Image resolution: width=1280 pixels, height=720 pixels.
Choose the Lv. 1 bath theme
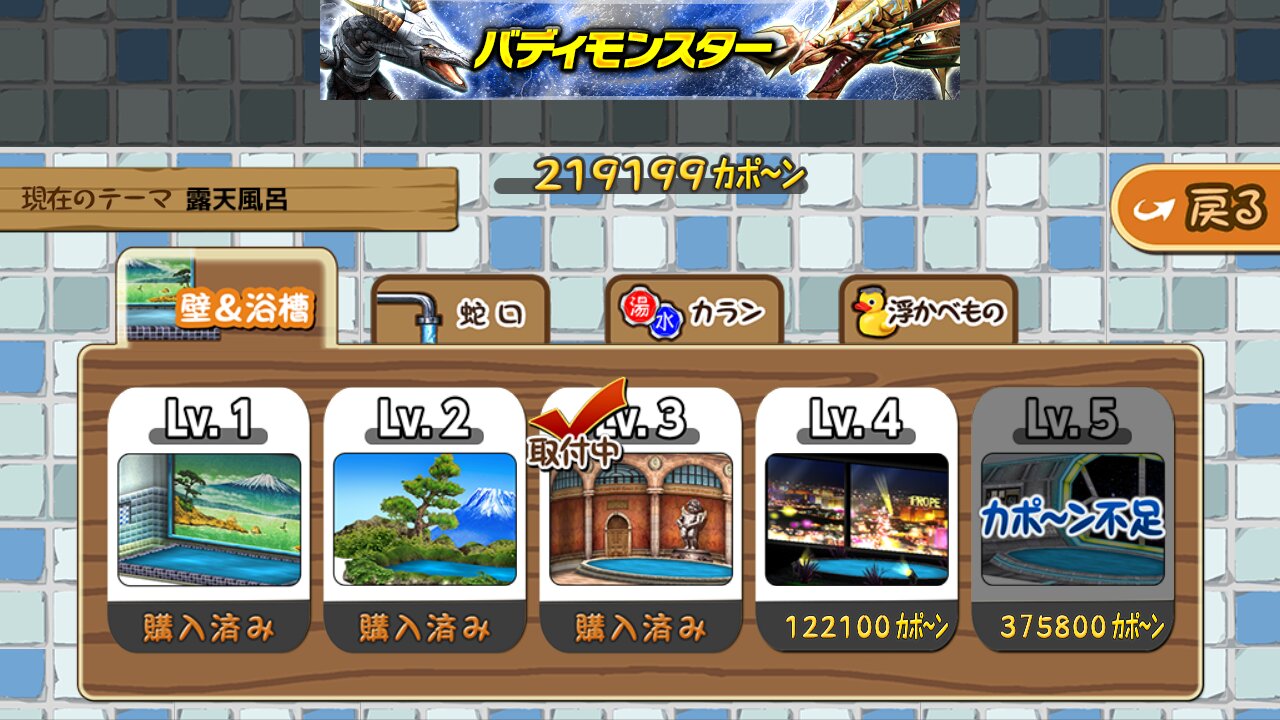pos(208,519)
